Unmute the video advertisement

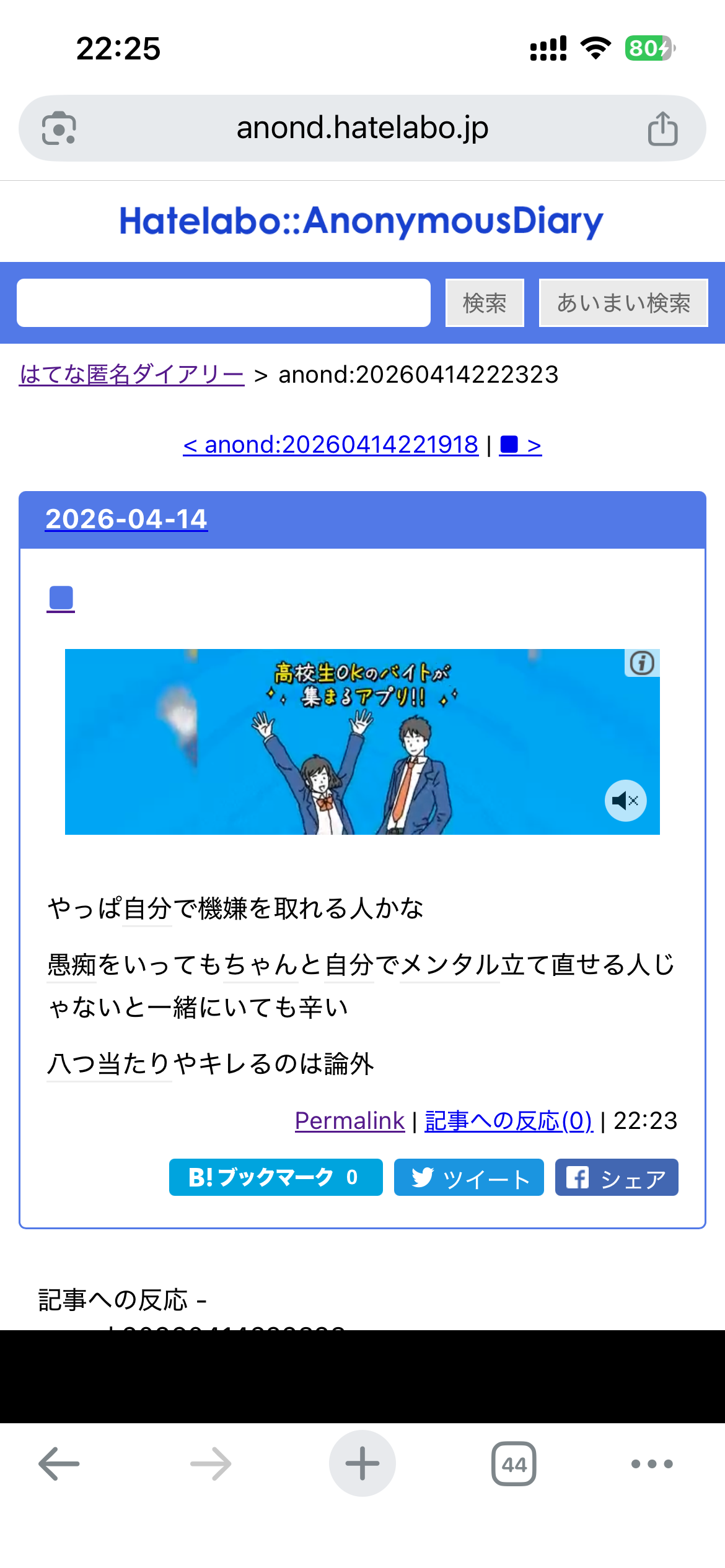click(x=625, y=801)
